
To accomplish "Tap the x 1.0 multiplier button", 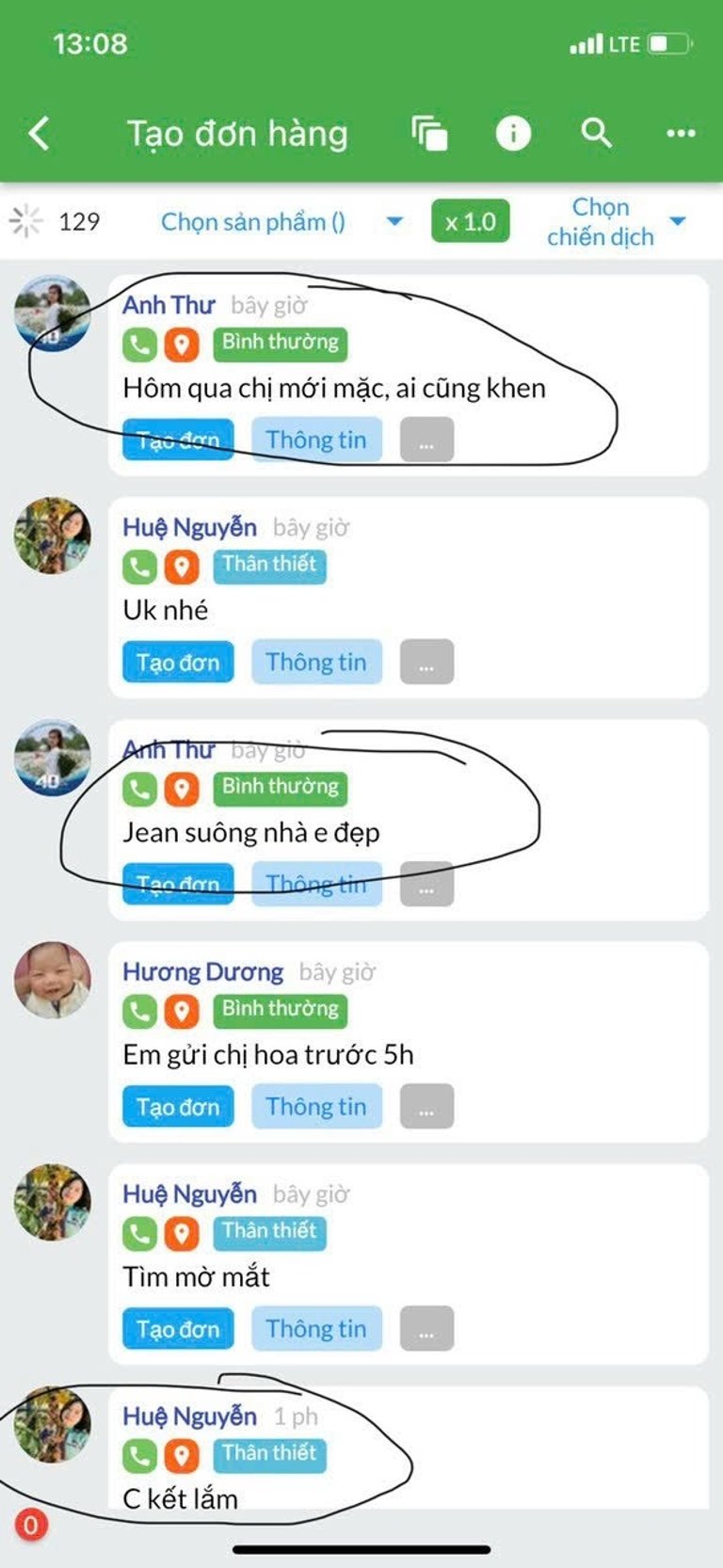I will click(x=470, y=222).
